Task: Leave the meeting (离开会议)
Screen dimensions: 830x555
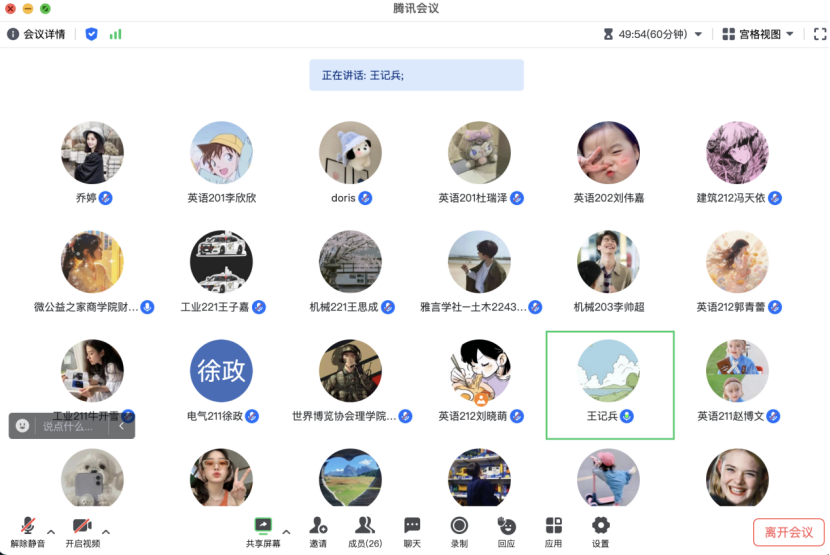Action: [789, 532]
